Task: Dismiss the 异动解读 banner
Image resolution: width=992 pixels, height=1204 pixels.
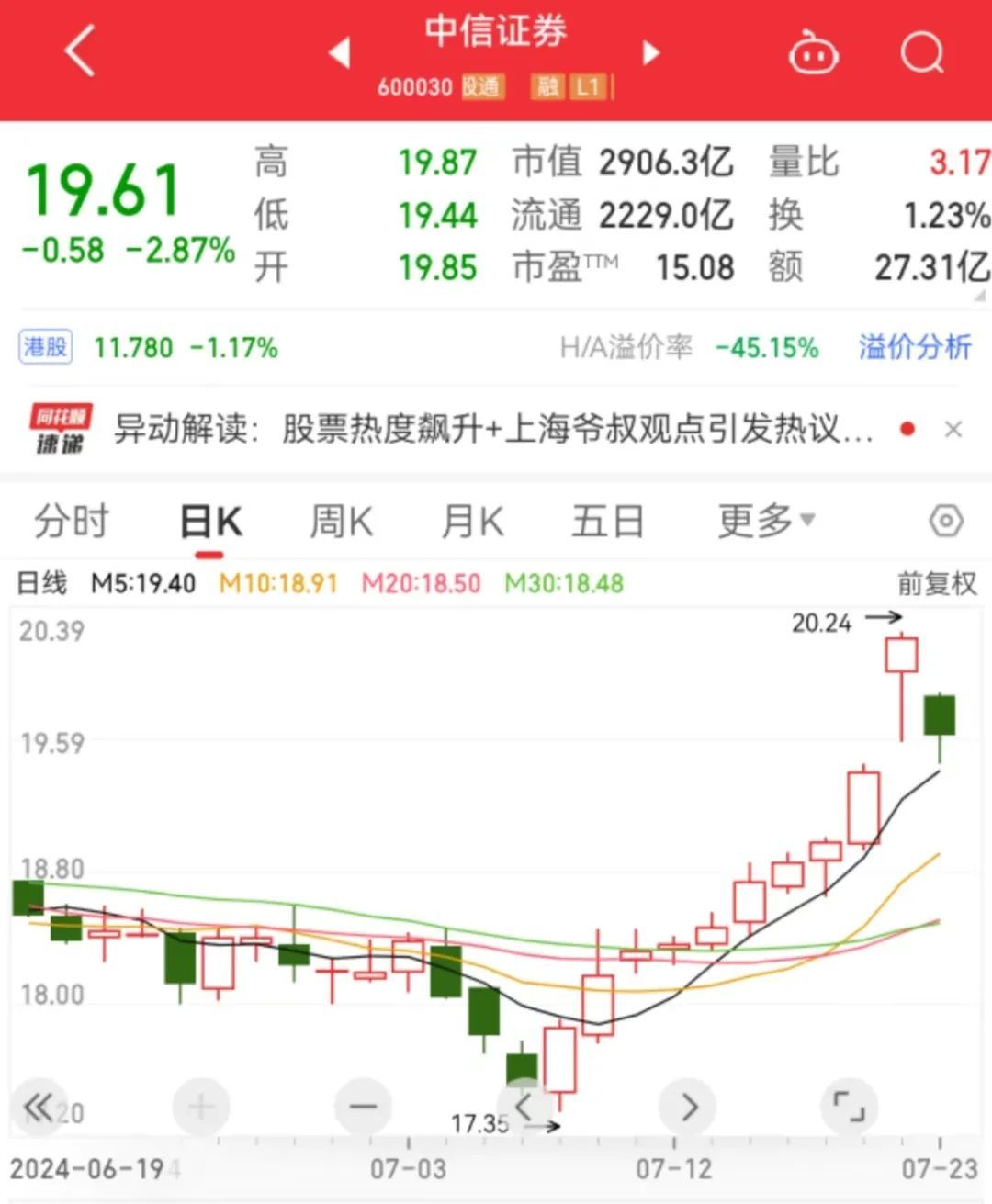Action: 953,429
